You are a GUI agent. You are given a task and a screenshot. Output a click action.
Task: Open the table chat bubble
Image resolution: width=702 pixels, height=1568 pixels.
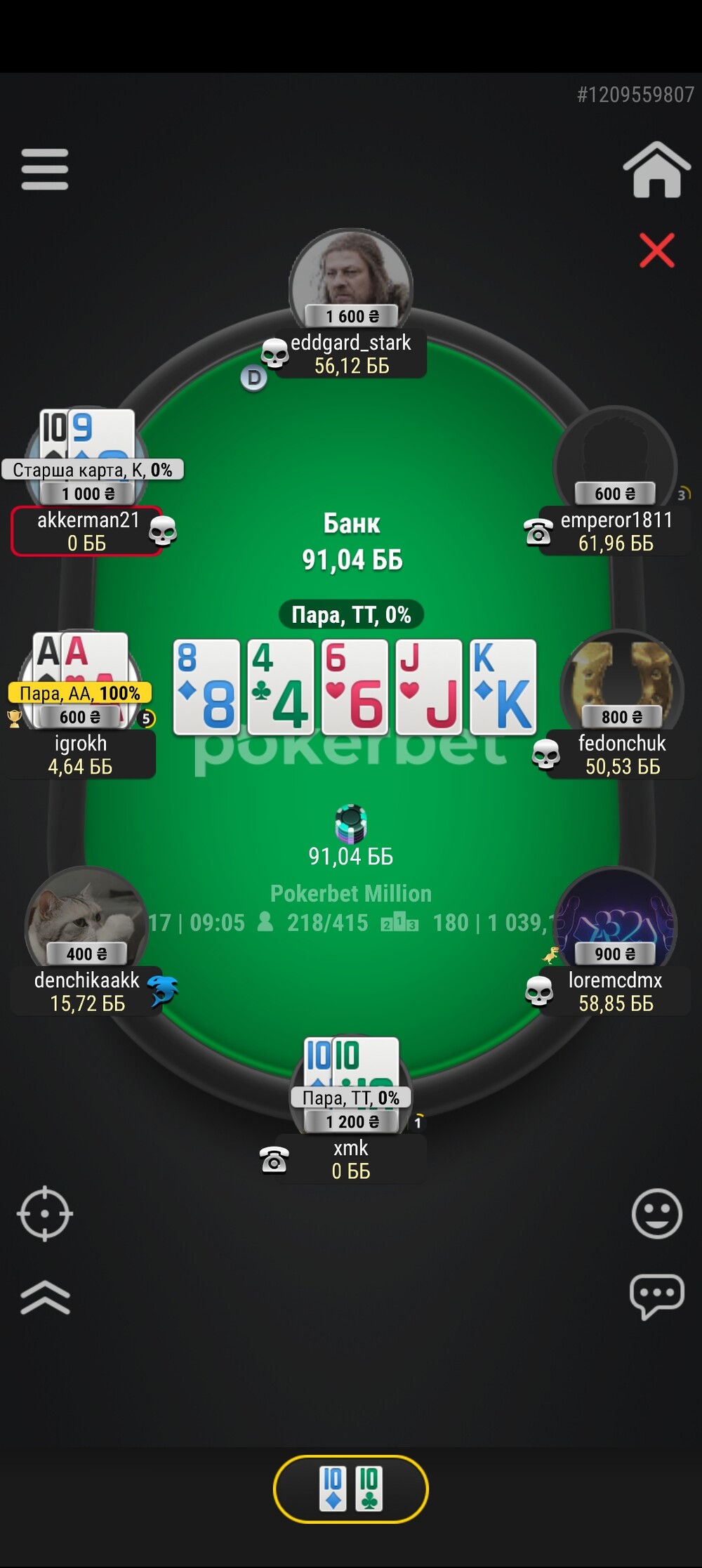tap(656, 1296)
